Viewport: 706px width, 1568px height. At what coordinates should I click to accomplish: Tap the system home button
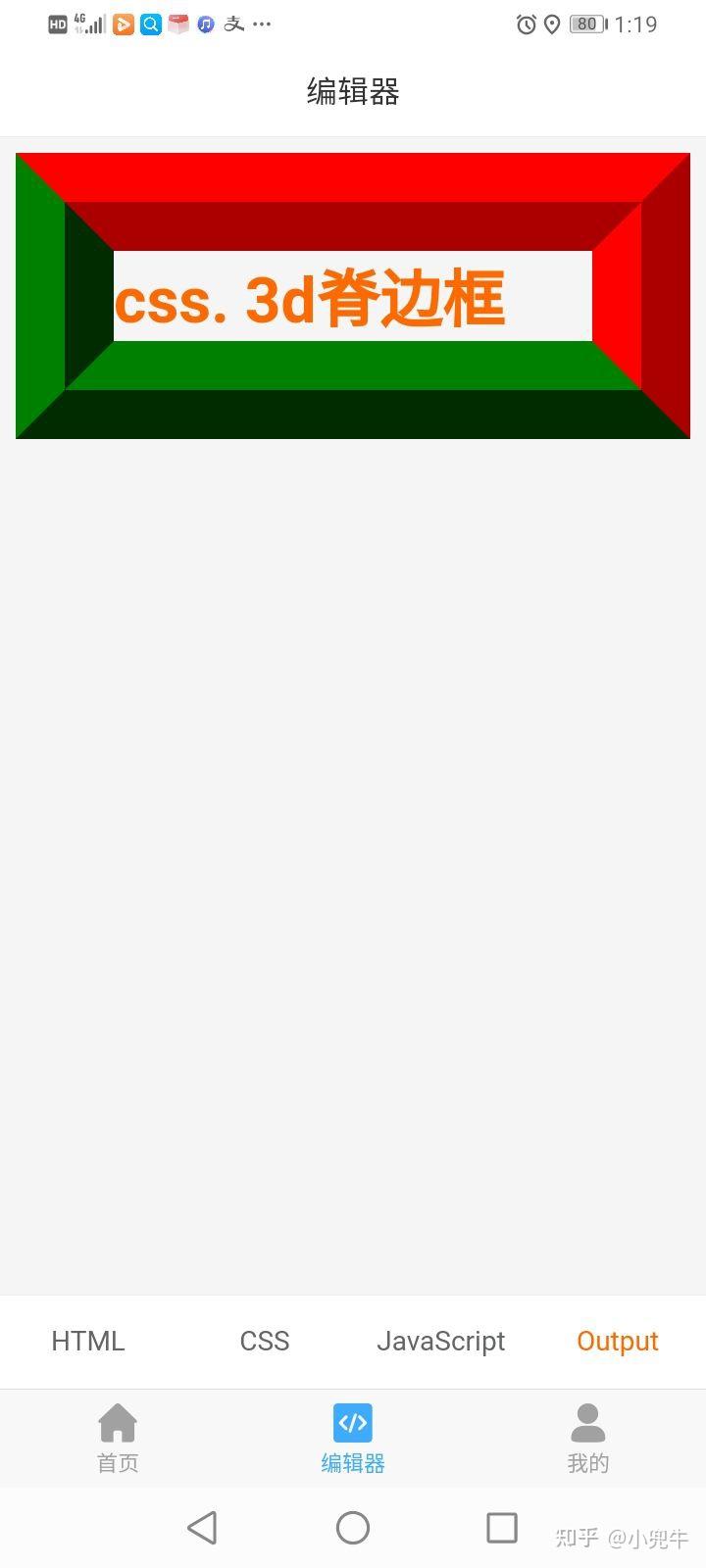click(353, 1527)
